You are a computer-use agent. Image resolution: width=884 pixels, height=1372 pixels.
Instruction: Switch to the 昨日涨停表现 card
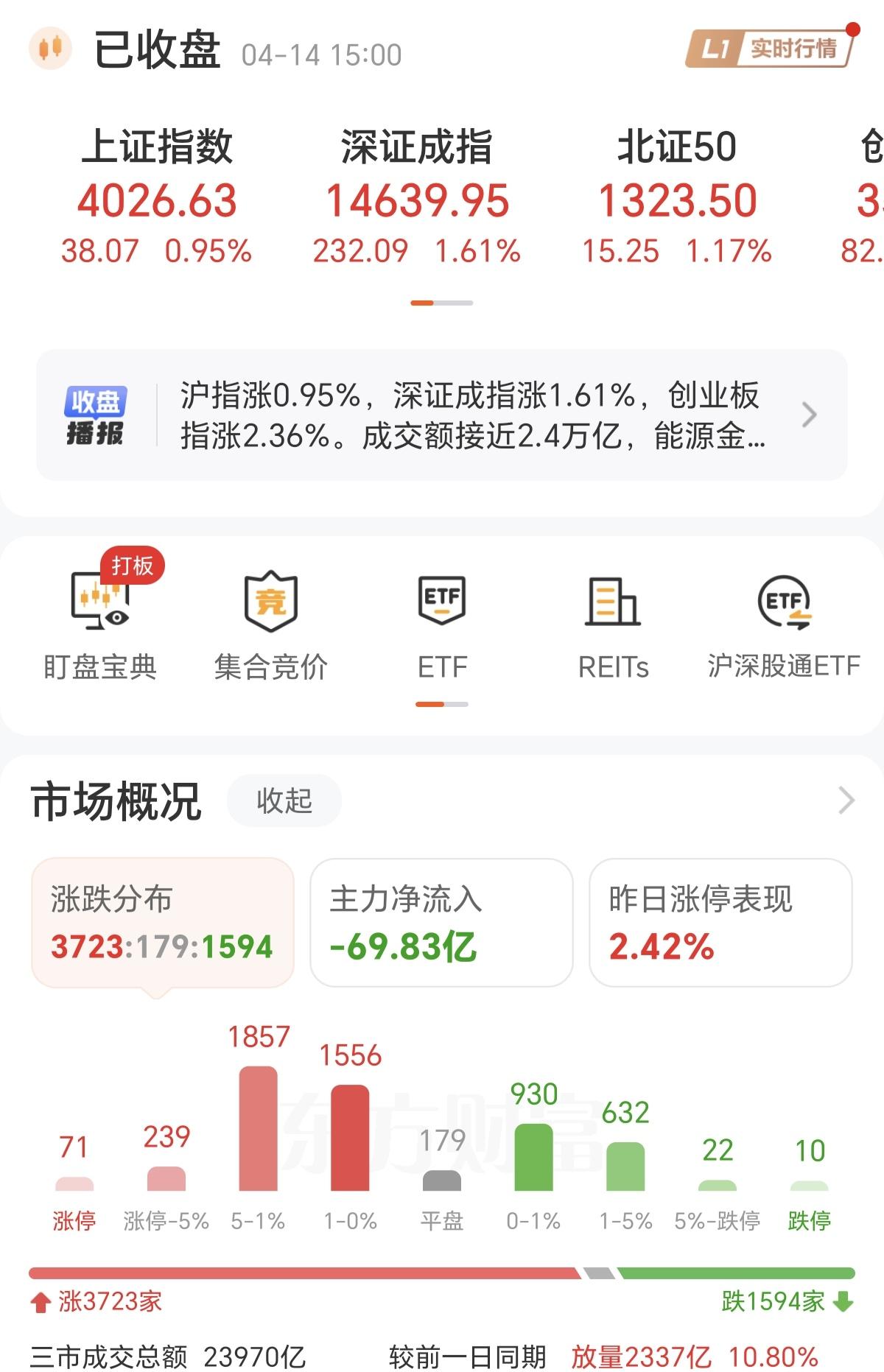[x=718, y=923]
